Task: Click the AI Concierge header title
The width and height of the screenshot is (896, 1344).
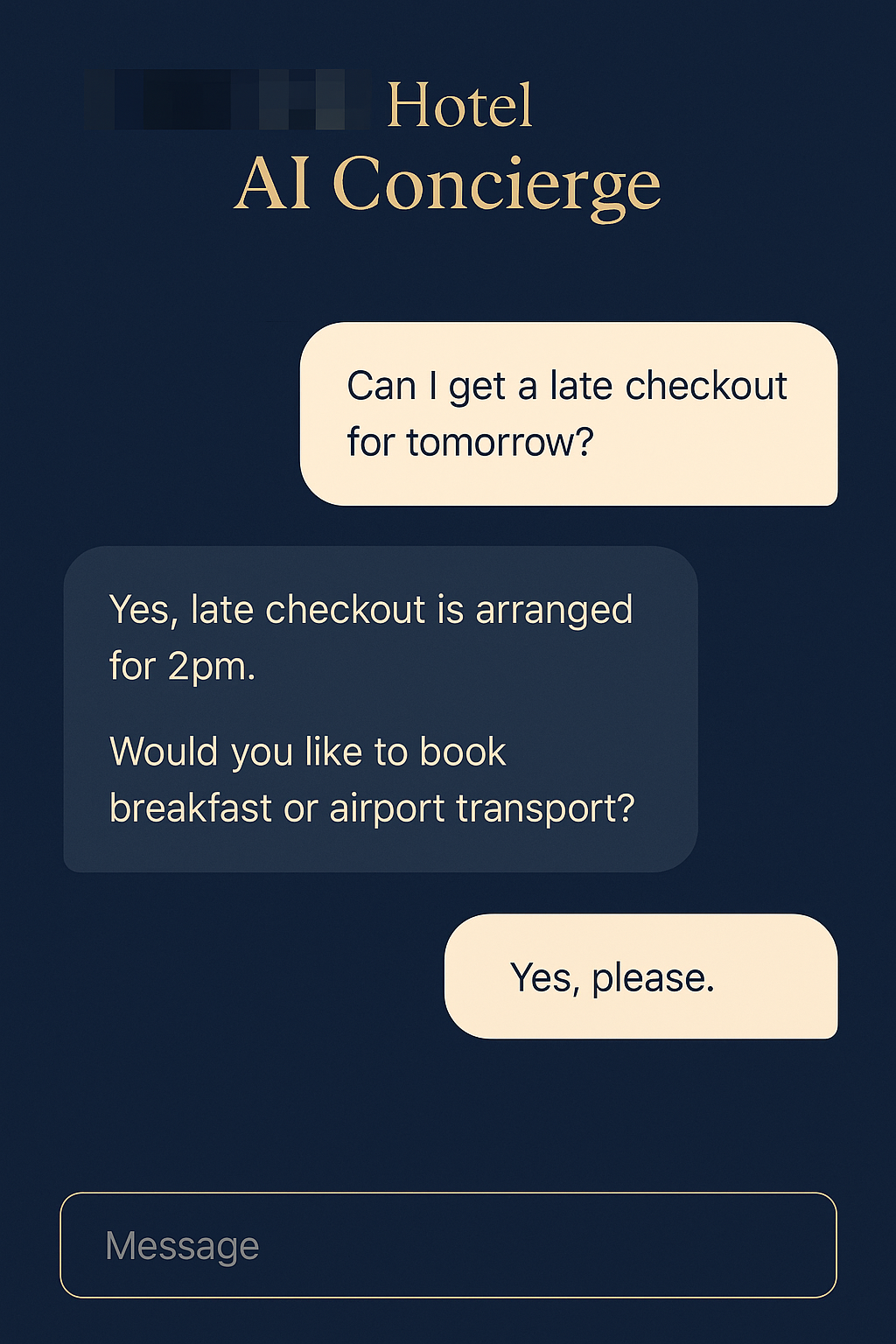Action: pos(448,182)
